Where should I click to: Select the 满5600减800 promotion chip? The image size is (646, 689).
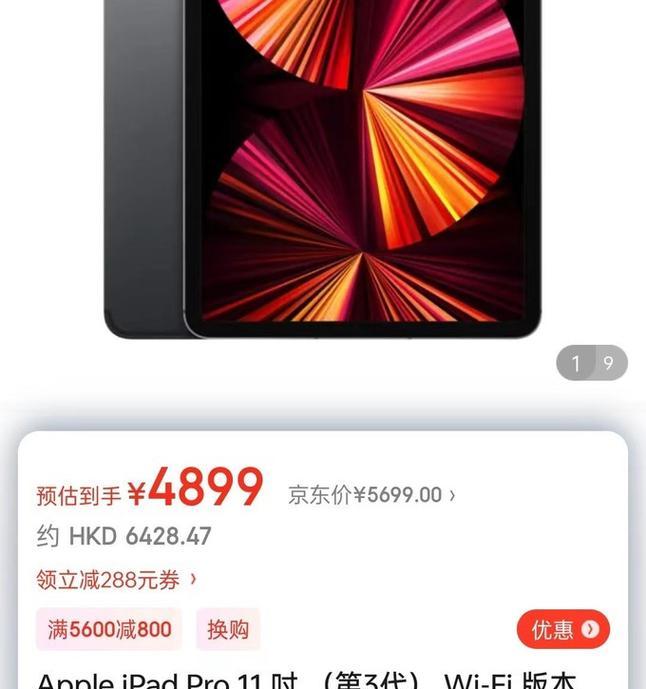point(109,630)
